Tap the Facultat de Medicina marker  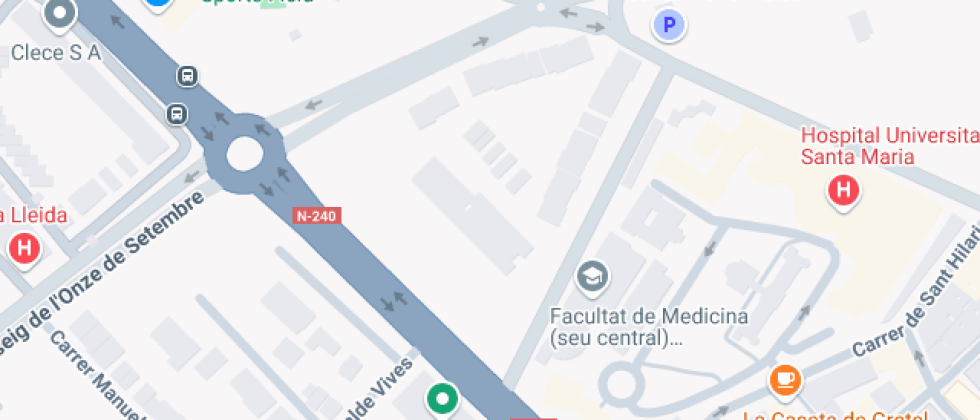tap(593, 277)
